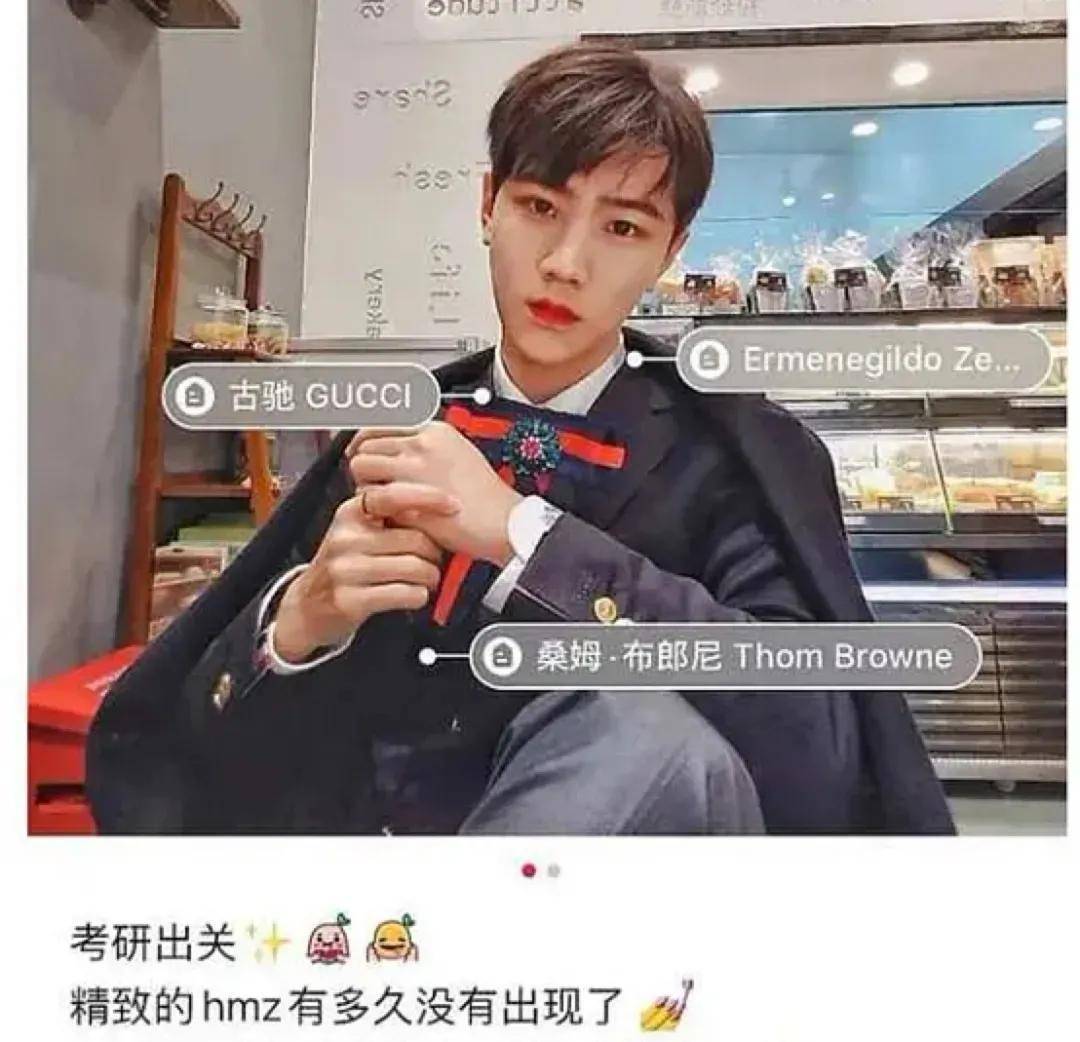Image resolution: width=1080 pixels, height=1042 pixels.
Task: Open the Ermenegildo Zegna brand tag
Action: tap(864, 361)
